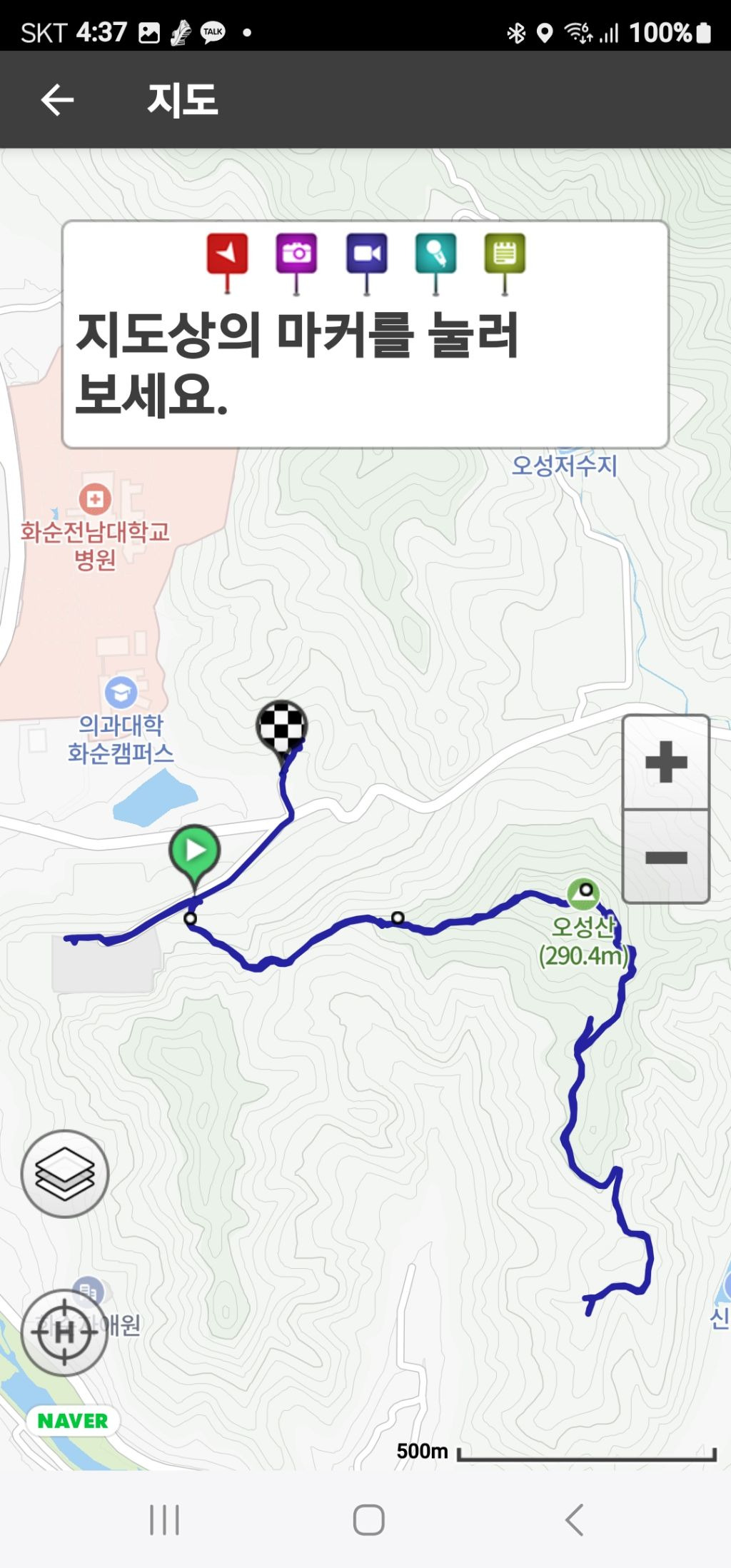Center map on current location
This screenshot has height=1568, width=731.
point(65,1332)
